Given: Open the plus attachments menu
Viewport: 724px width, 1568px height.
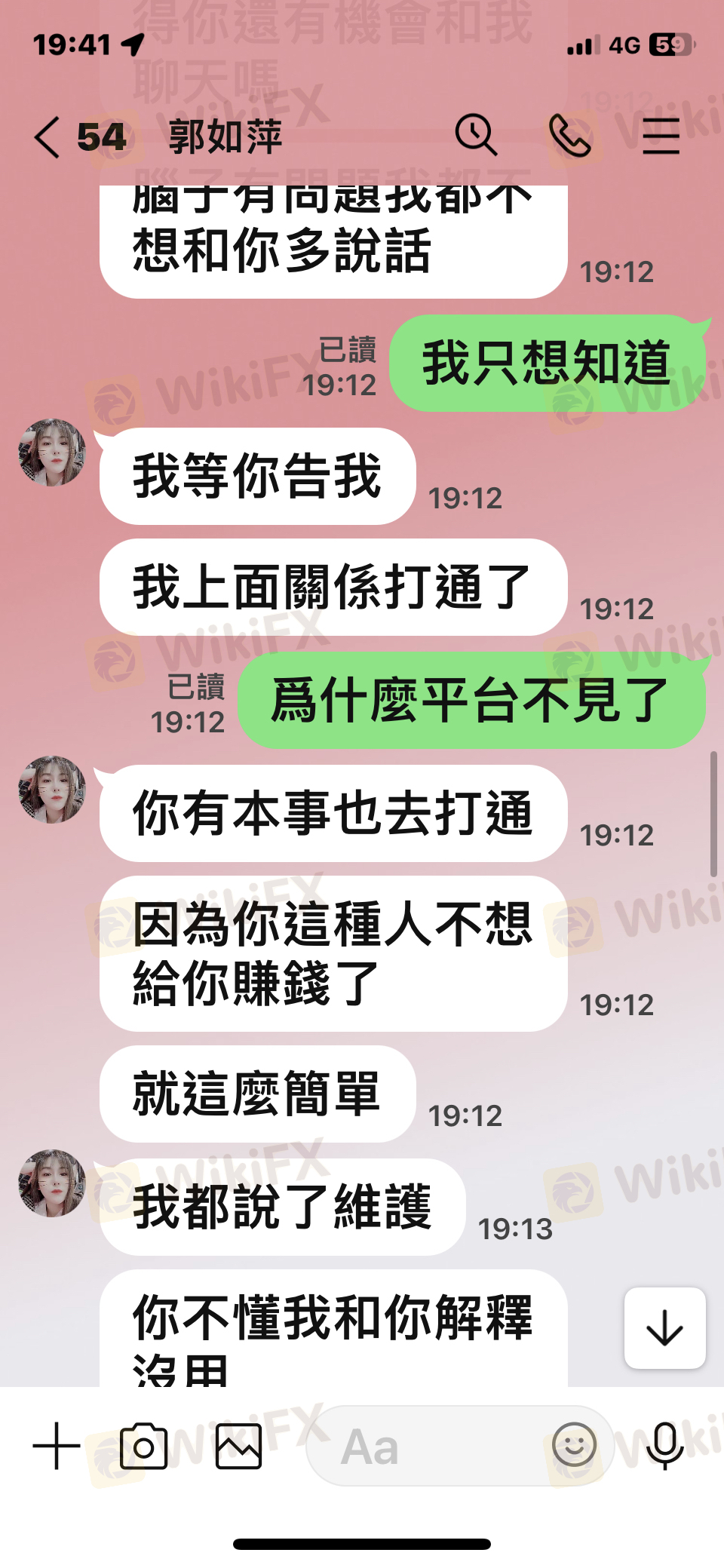Looking at the screenshot, I should (57, 1446).
